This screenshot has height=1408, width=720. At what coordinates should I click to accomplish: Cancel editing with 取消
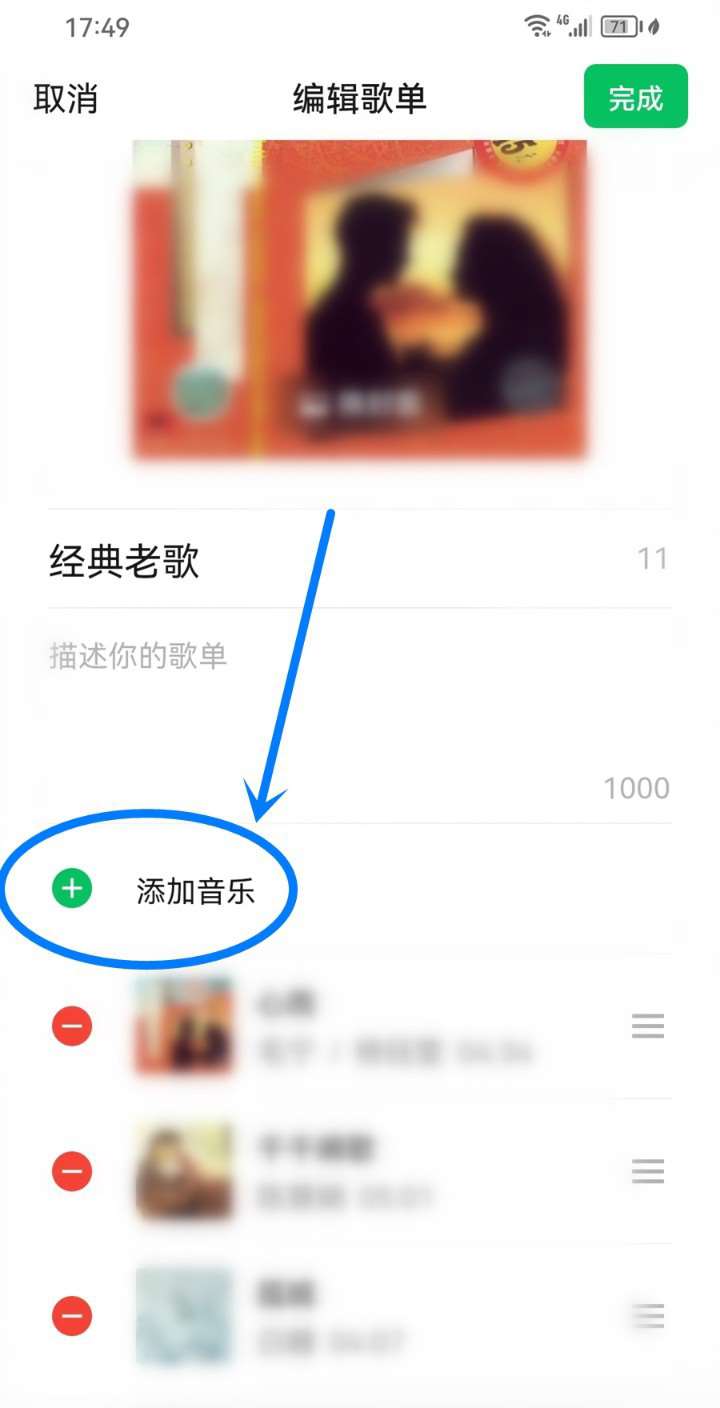click(65, 99)
